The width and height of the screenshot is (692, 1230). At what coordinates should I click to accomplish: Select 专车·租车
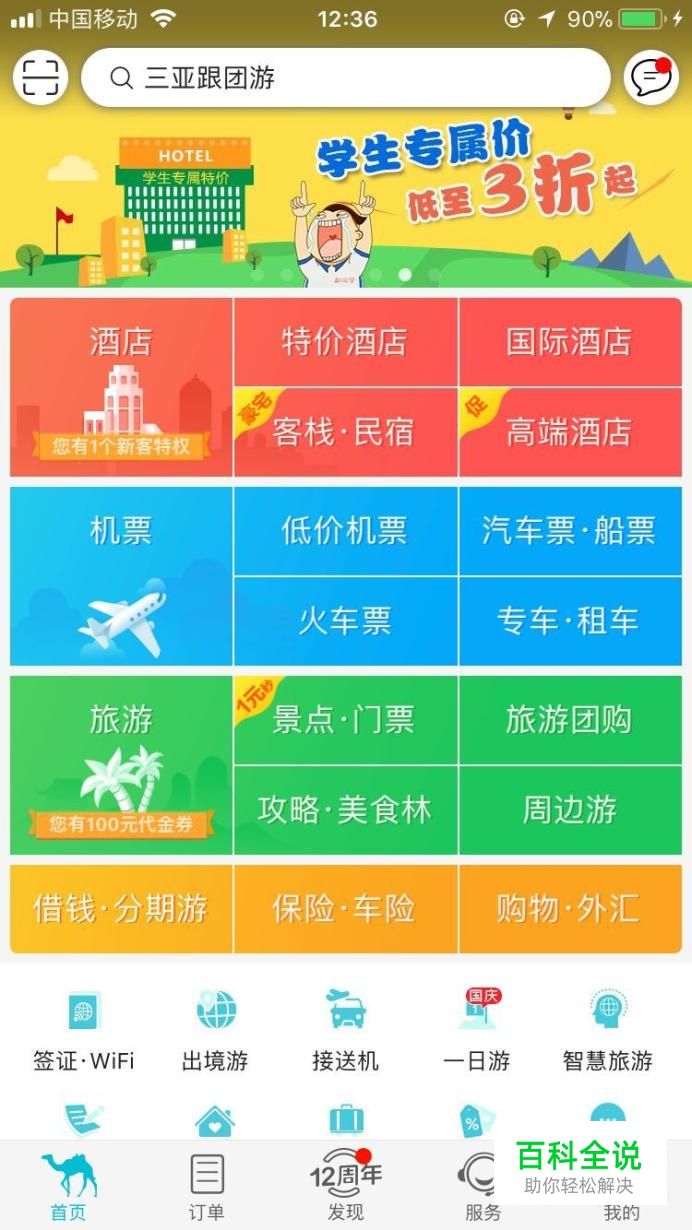pyautogui.click(x=570, y=621)
